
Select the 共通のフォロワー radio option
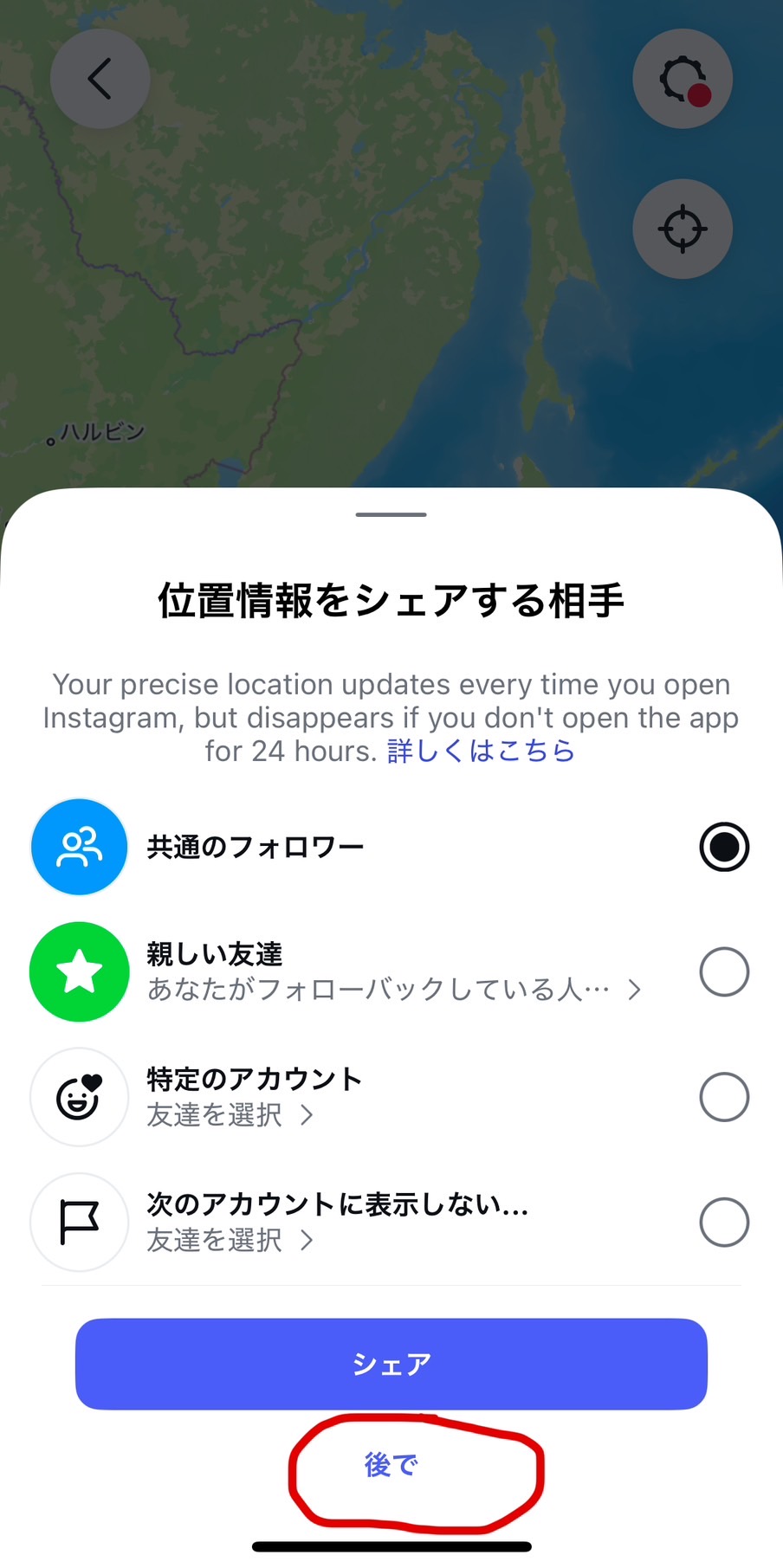[724, 847]
